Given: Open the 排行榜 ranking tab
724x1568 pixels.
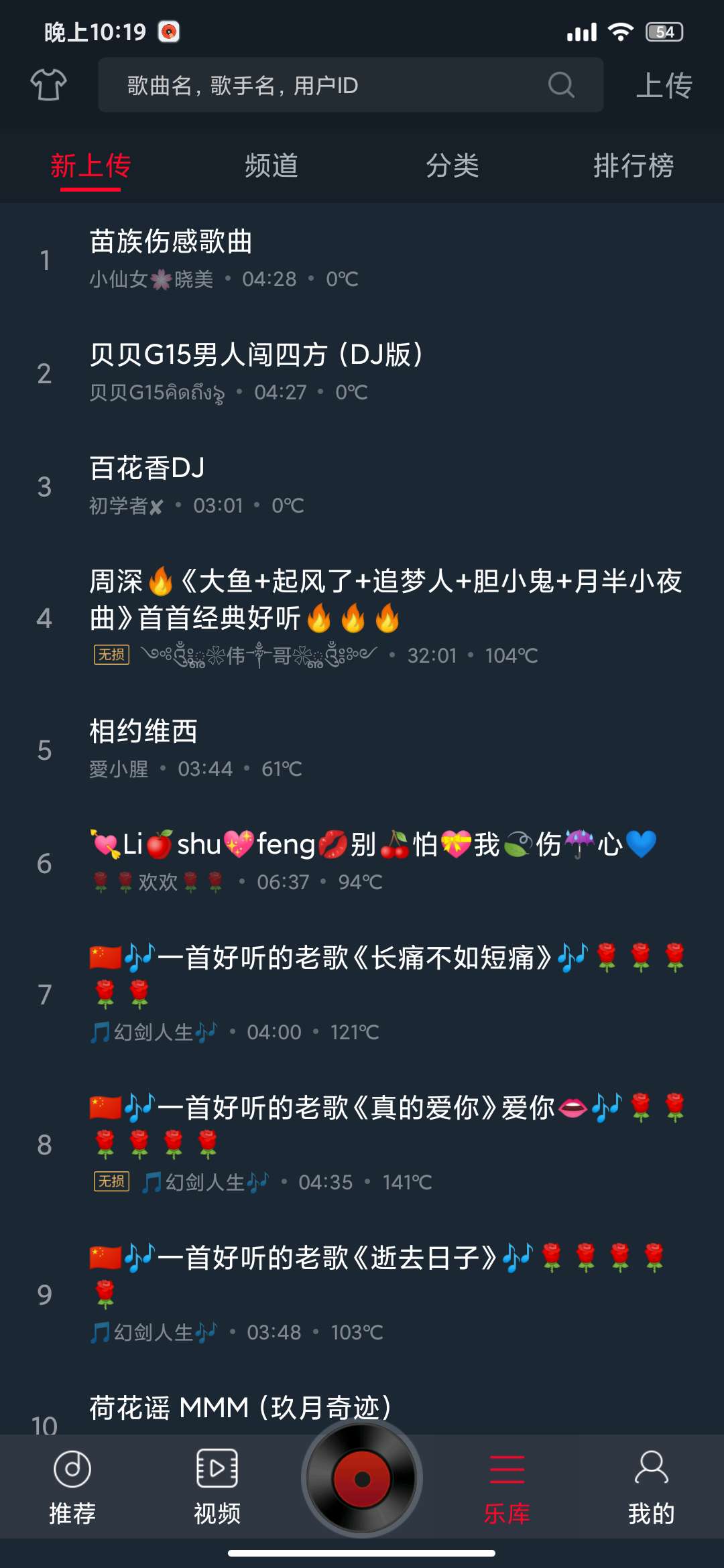Looking at the screenshot, I should (633, 166).
